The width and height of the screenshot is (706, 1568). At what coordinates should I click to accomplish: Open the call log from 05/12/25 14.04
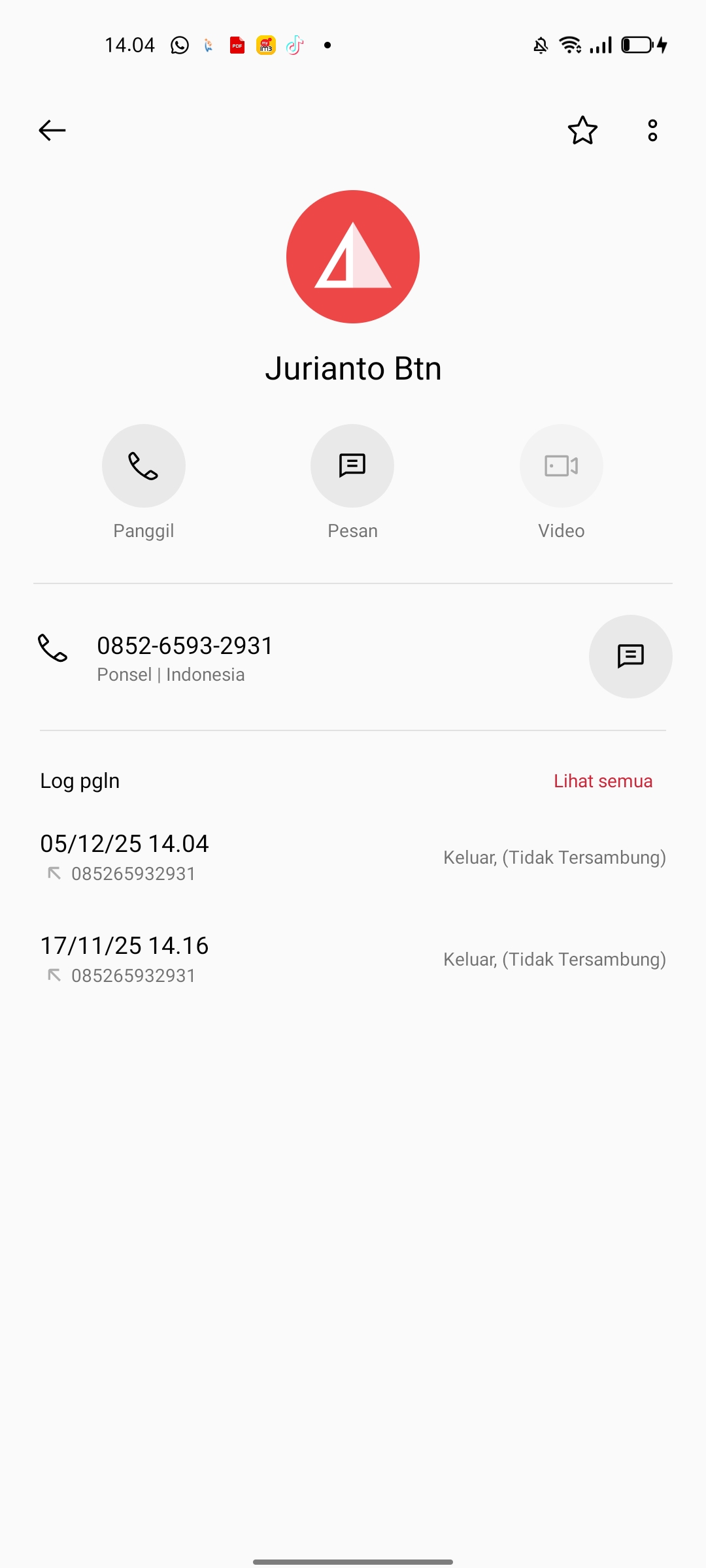click(353, 857)
